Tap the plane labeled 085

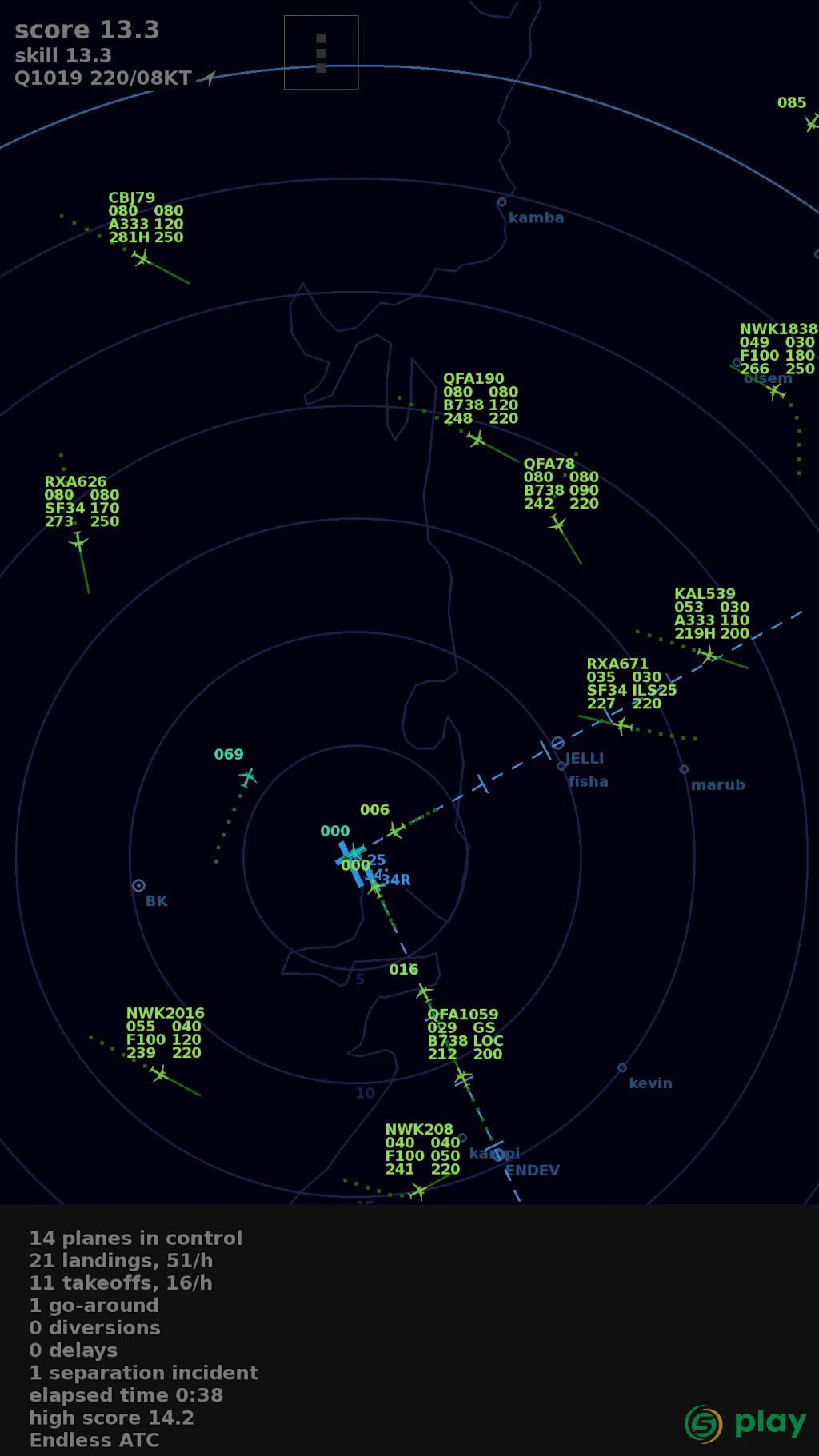pos(812,123)
